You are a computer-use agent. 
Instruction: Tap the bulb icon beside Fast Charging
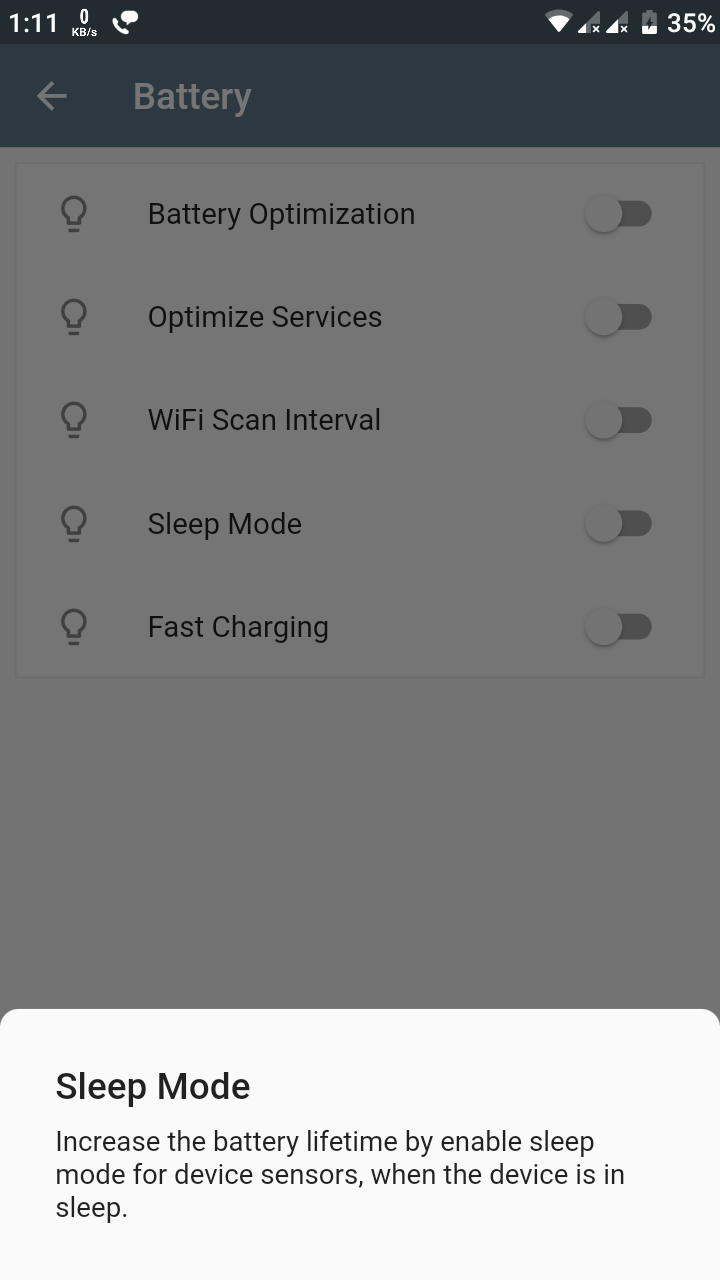pyautogui.click(x=74, y=627)
